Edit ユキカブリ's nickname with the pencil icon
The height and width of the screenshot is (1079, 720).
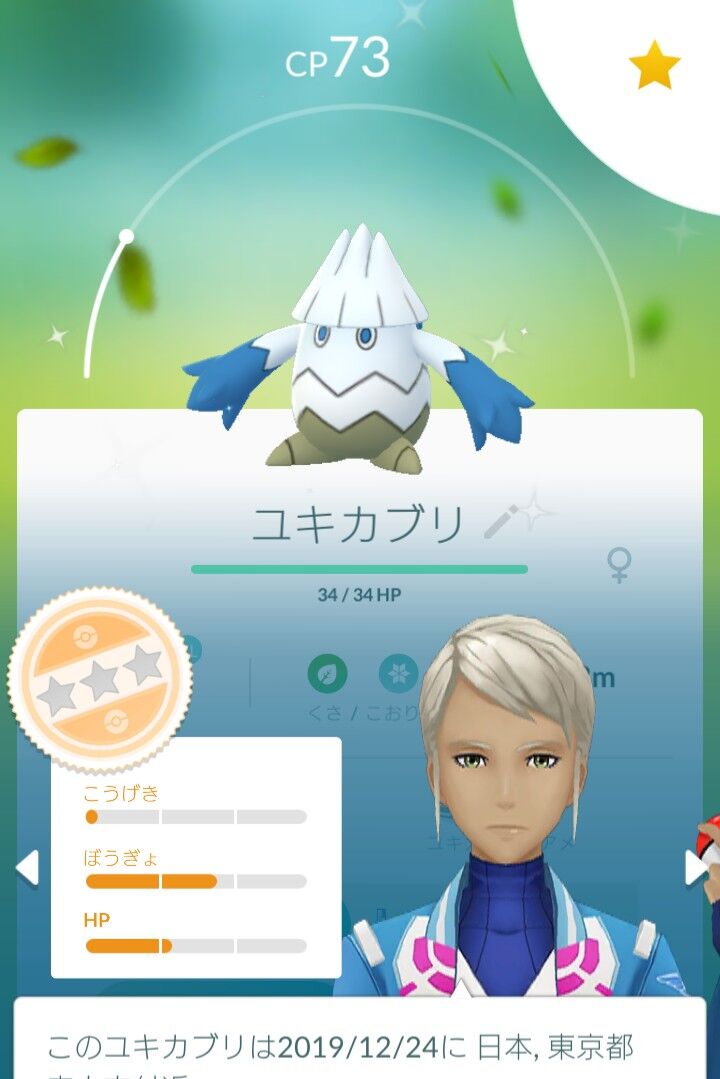pos(502,522)
